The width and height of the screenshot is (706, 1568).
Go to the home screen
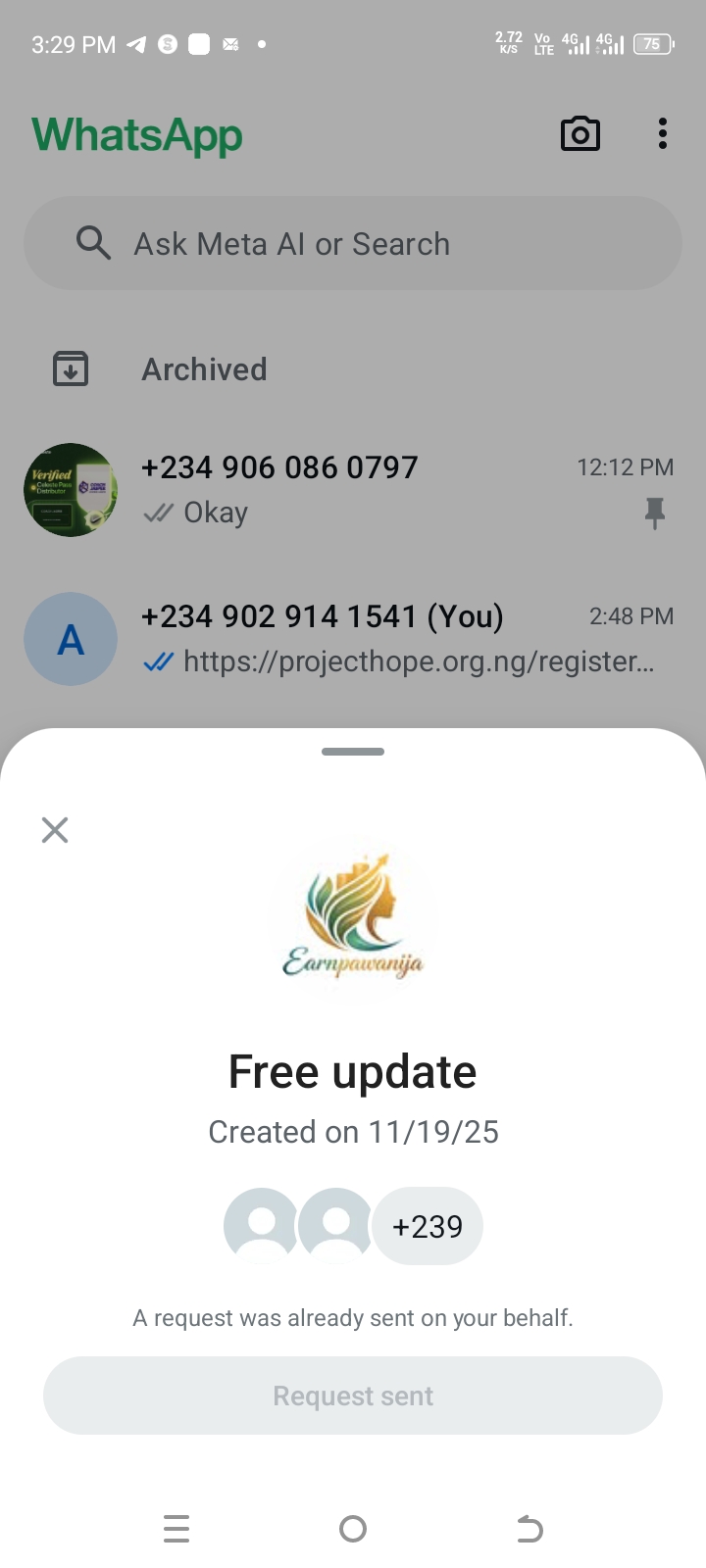tap(353, 1529)
